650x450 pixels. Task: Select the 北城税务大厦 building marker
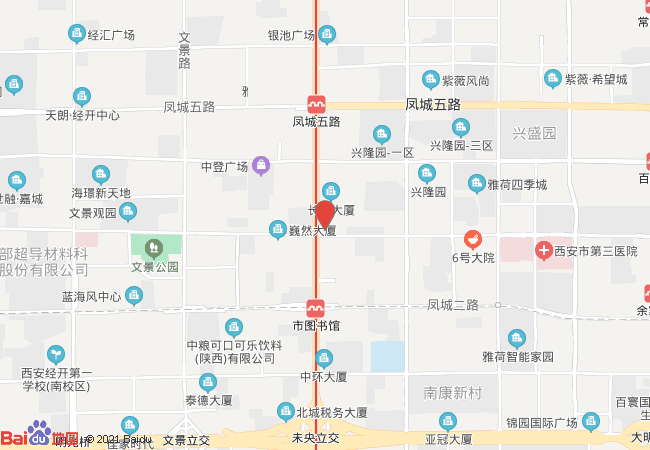286,412
